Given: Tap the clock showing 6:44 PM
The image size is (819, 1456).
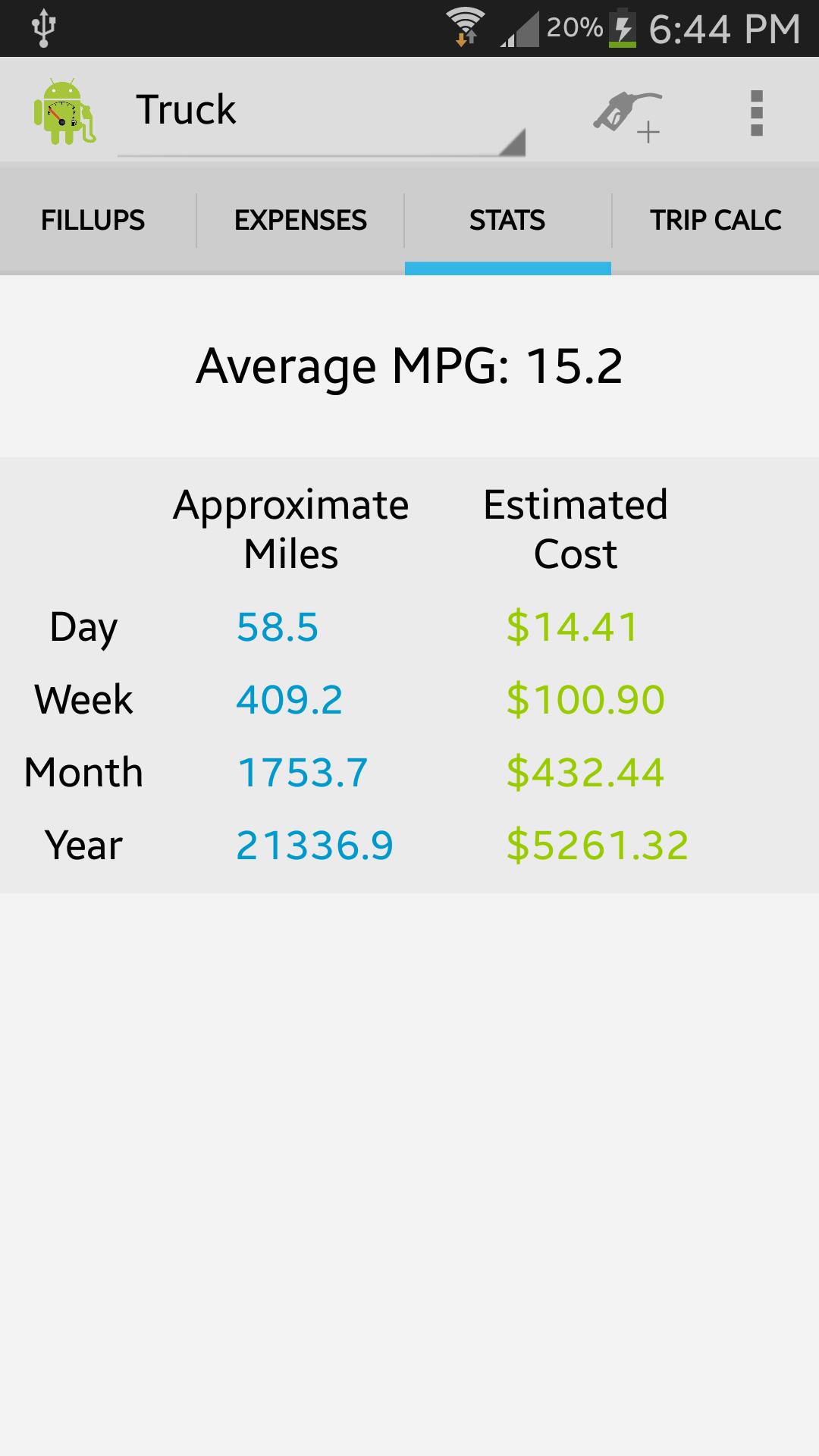Looking at the screenshot, I should (726, 29).
